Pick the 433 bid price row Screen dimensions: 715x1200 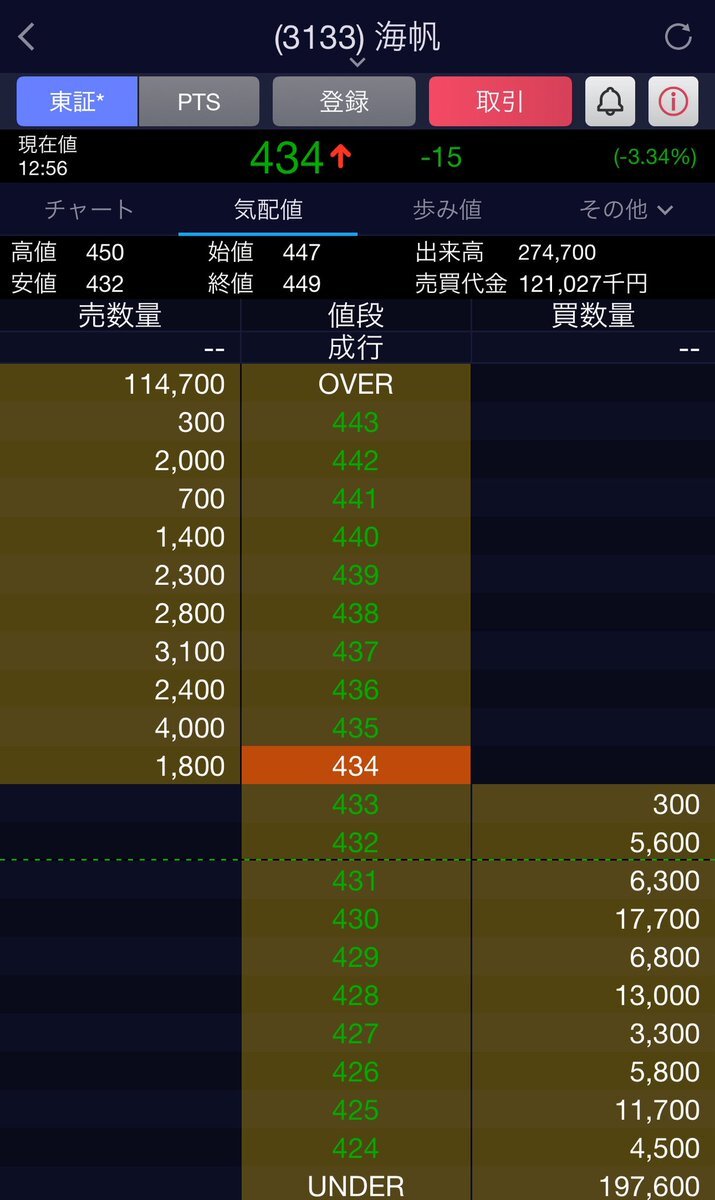tap(356, 804)
